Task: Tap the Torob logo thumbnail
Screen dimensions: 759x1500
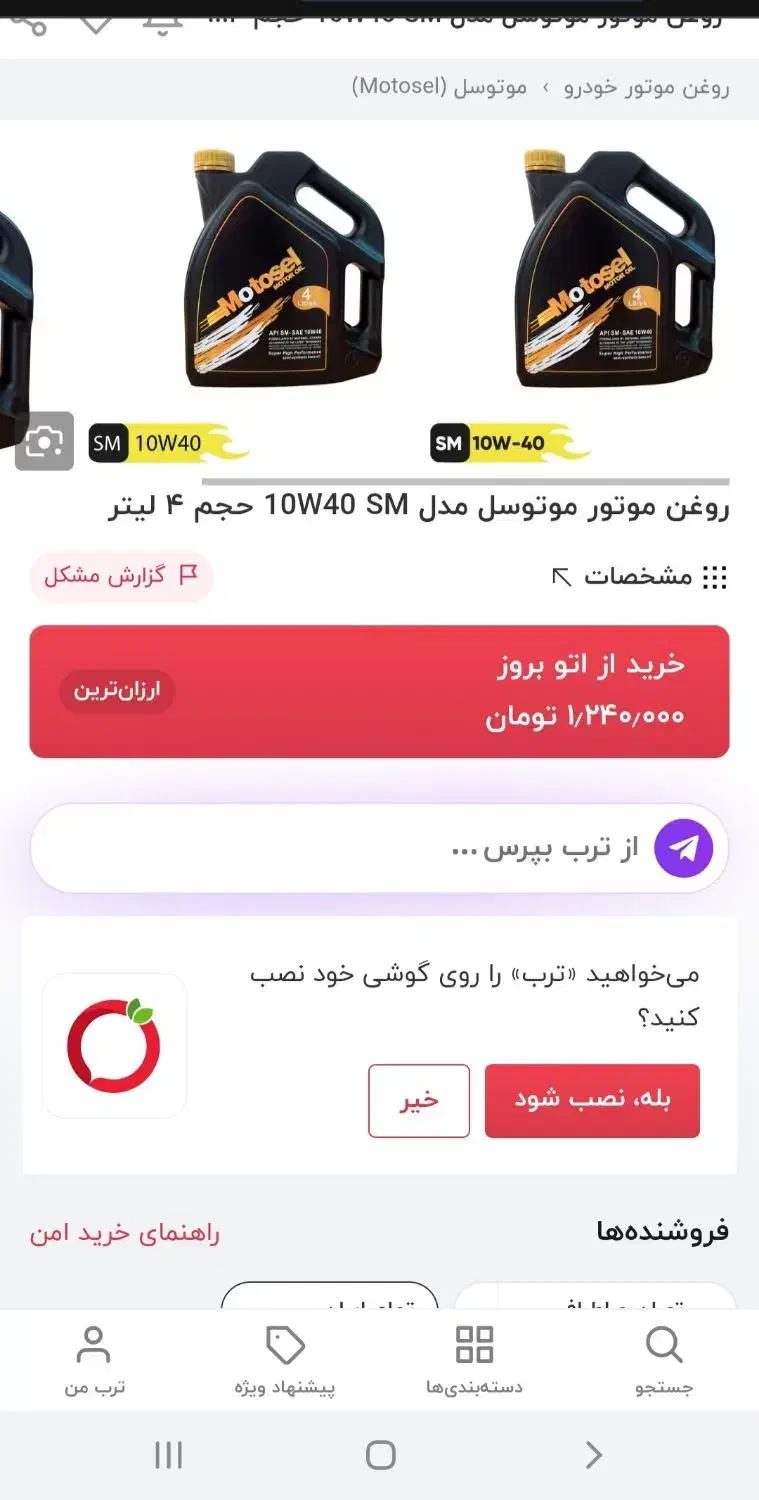Action: pos(114,1044)
